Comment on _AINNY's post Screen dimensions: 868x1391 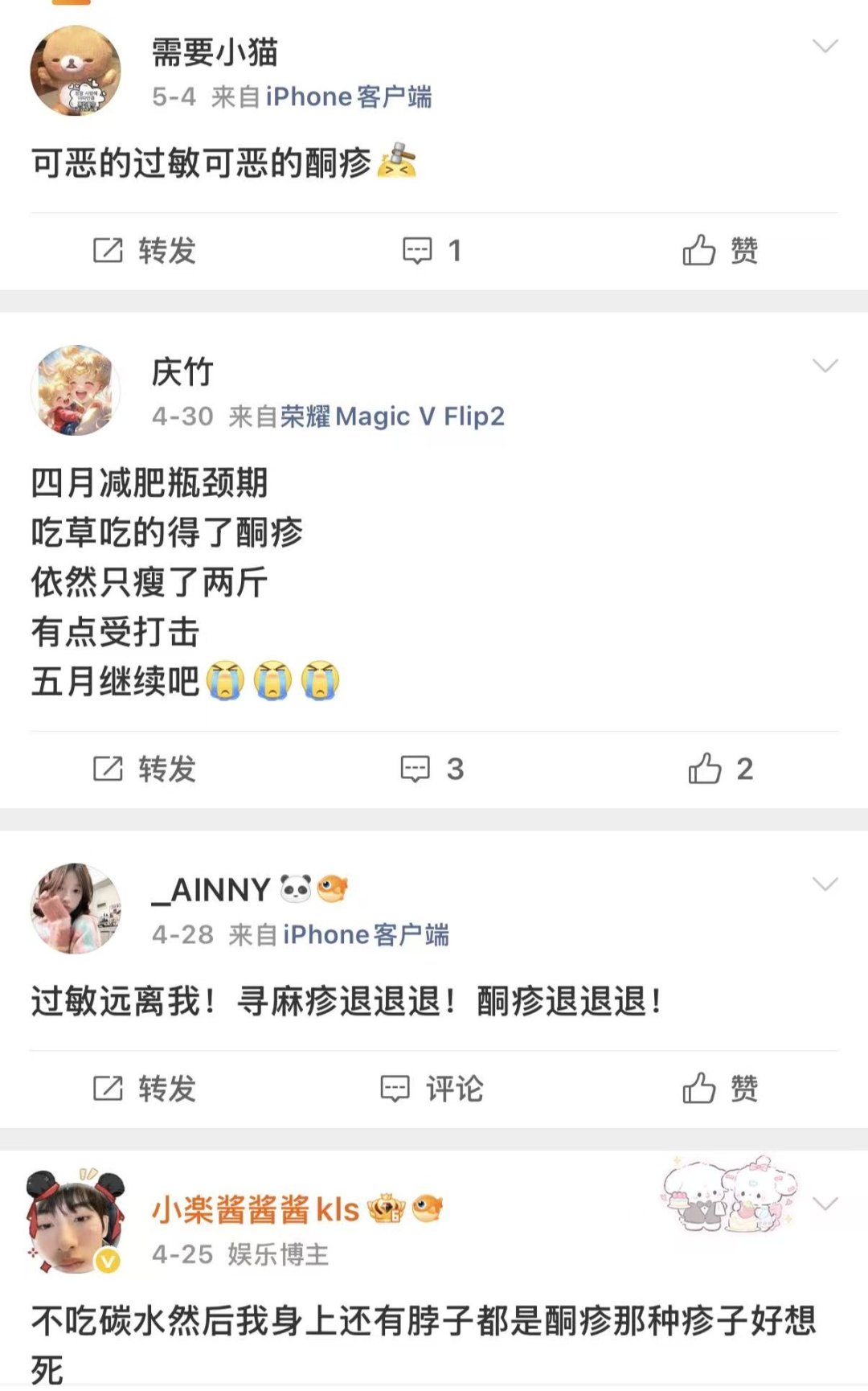coord(432,1089)
